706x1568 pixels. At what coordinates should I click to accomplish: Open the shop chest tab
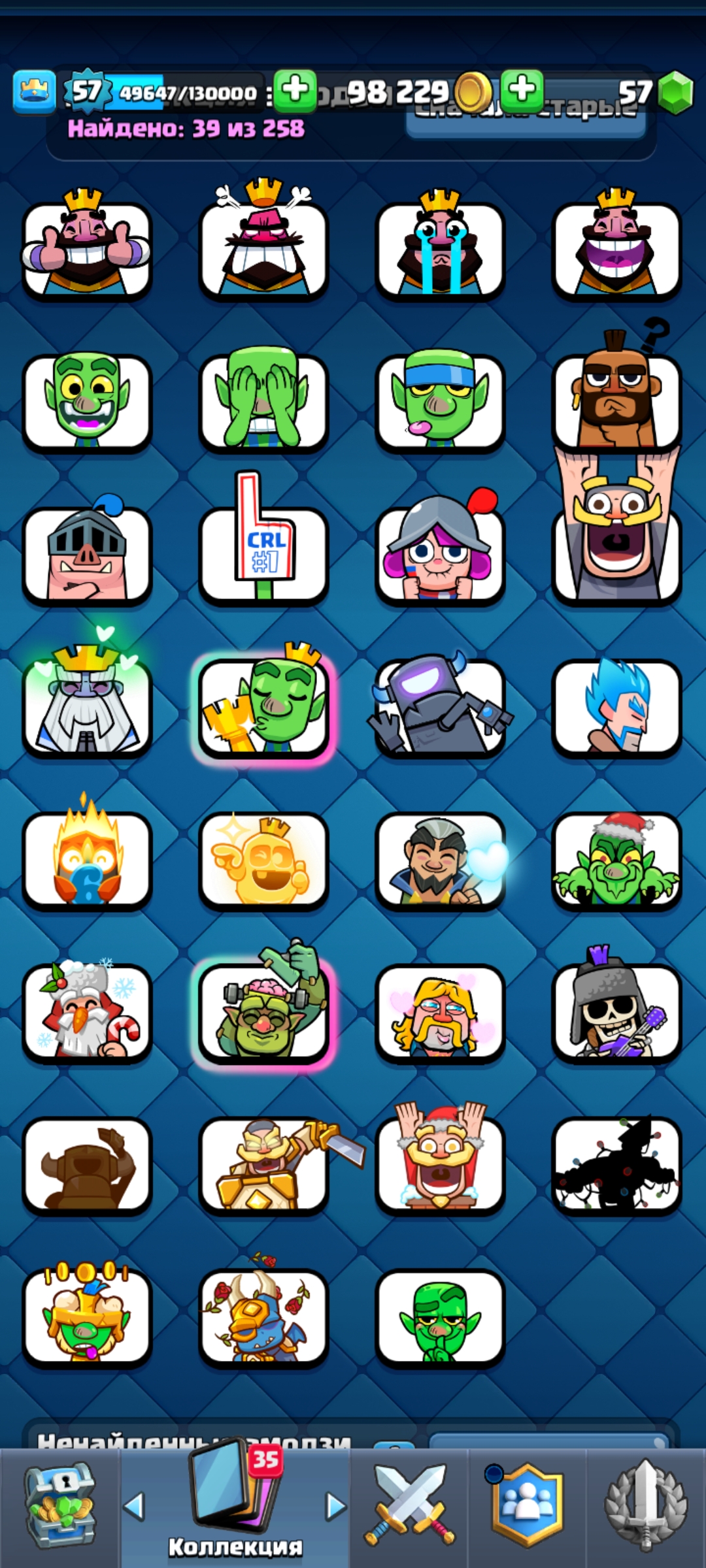click(x=59, y=1506)
